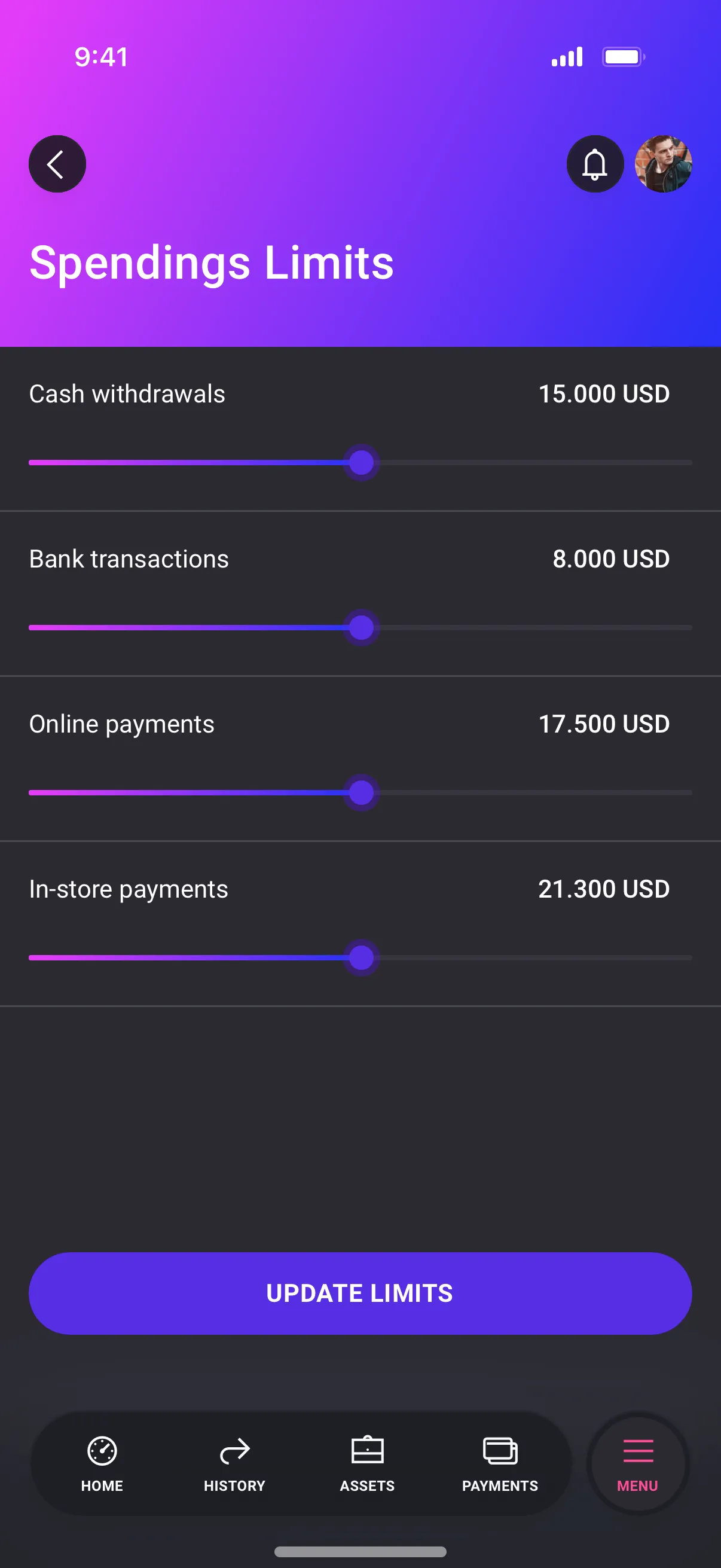Tap the Spendings Limits page title

pyautogui.click(x=212, y=263)
